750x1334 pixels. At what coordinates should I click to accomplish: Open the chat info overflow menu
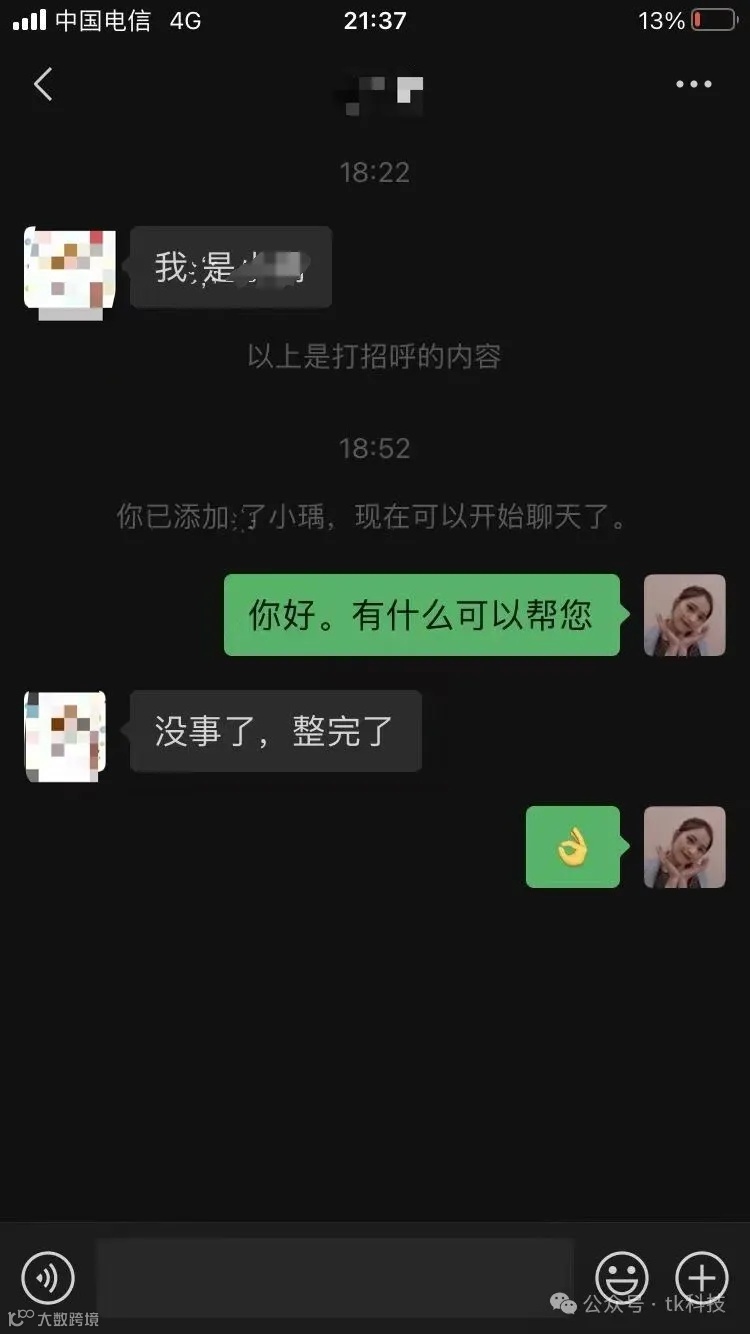pyautogui.click(x=693, y=85)
